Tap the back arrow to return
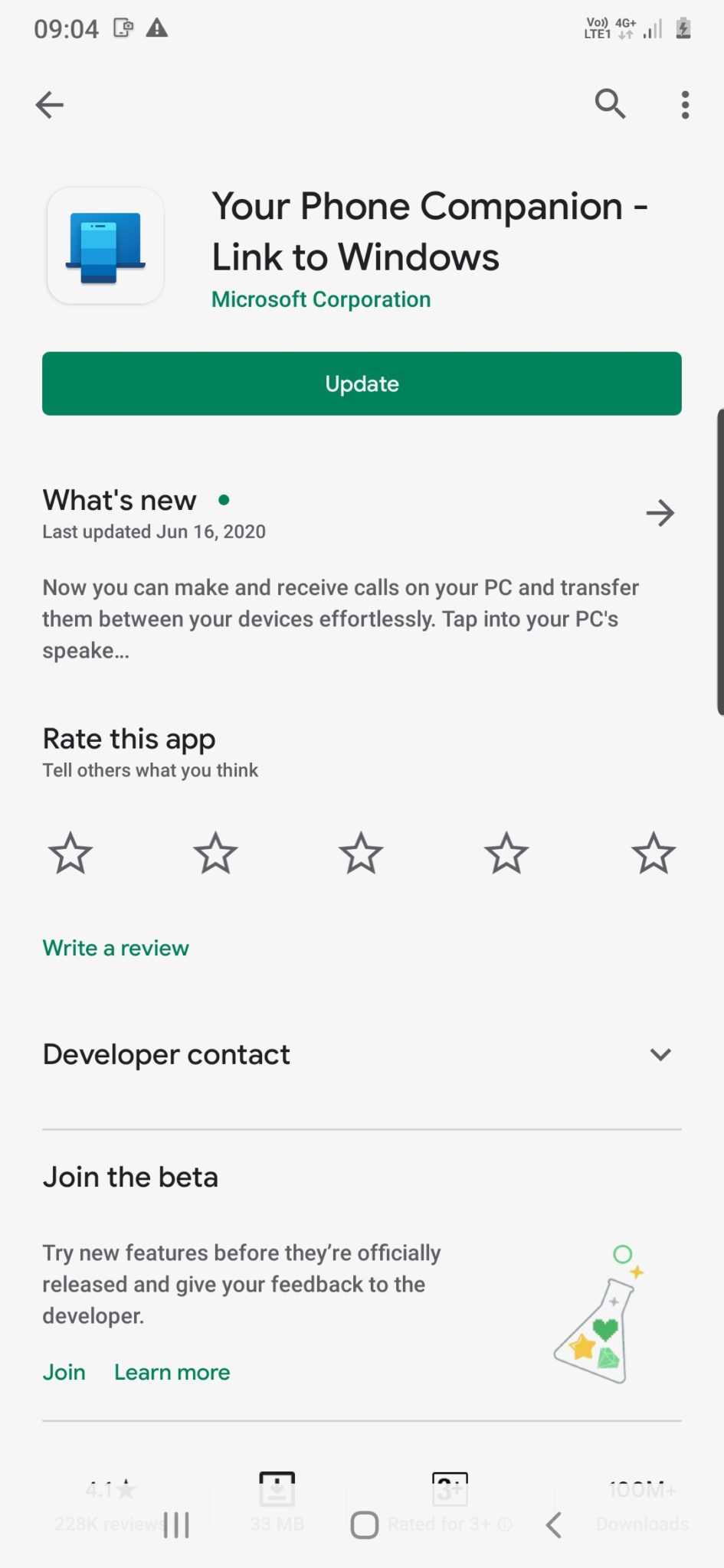 (49, 105)
